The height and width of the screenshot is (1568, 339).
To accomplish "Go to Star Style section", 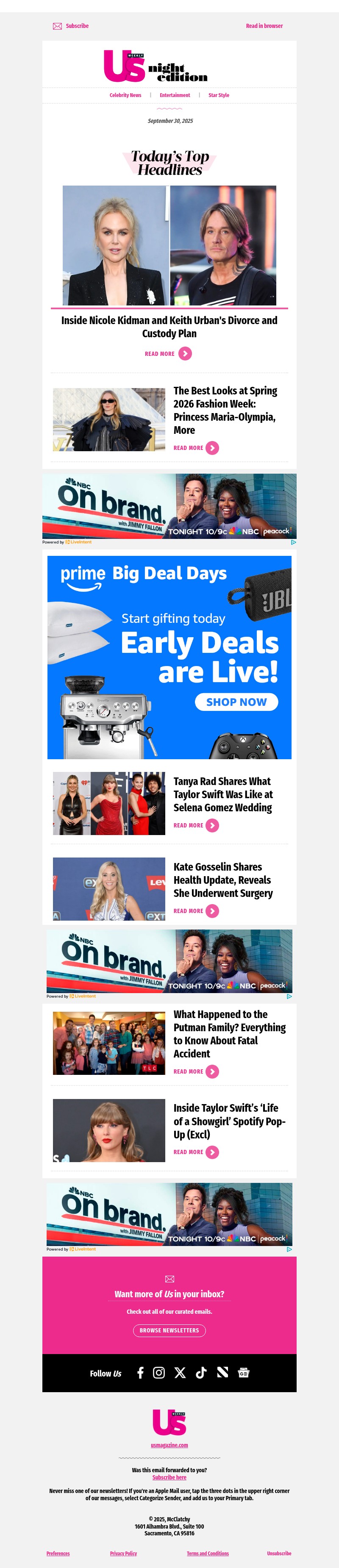I will pos(219,96).
